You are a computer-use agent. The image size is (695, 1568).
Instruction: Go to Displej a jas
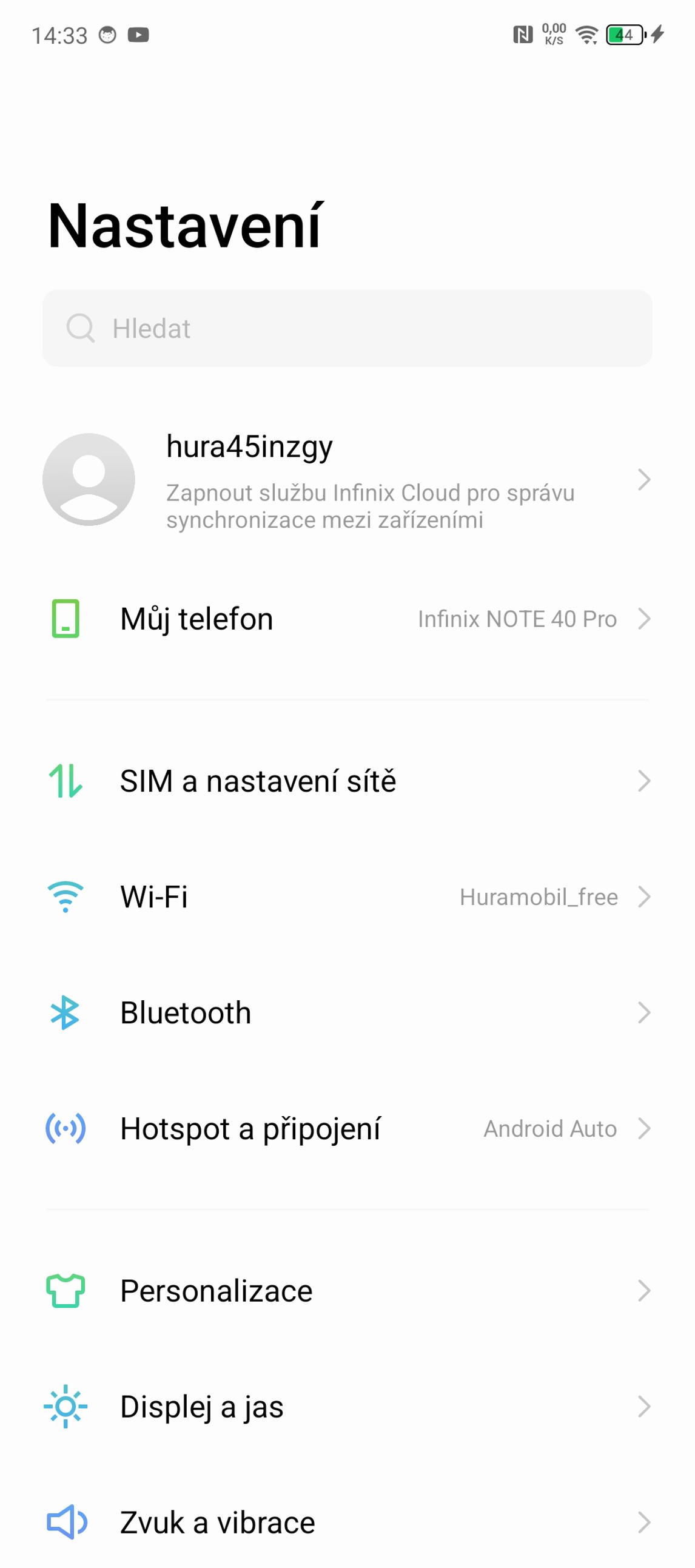[x=347, y=1407]
